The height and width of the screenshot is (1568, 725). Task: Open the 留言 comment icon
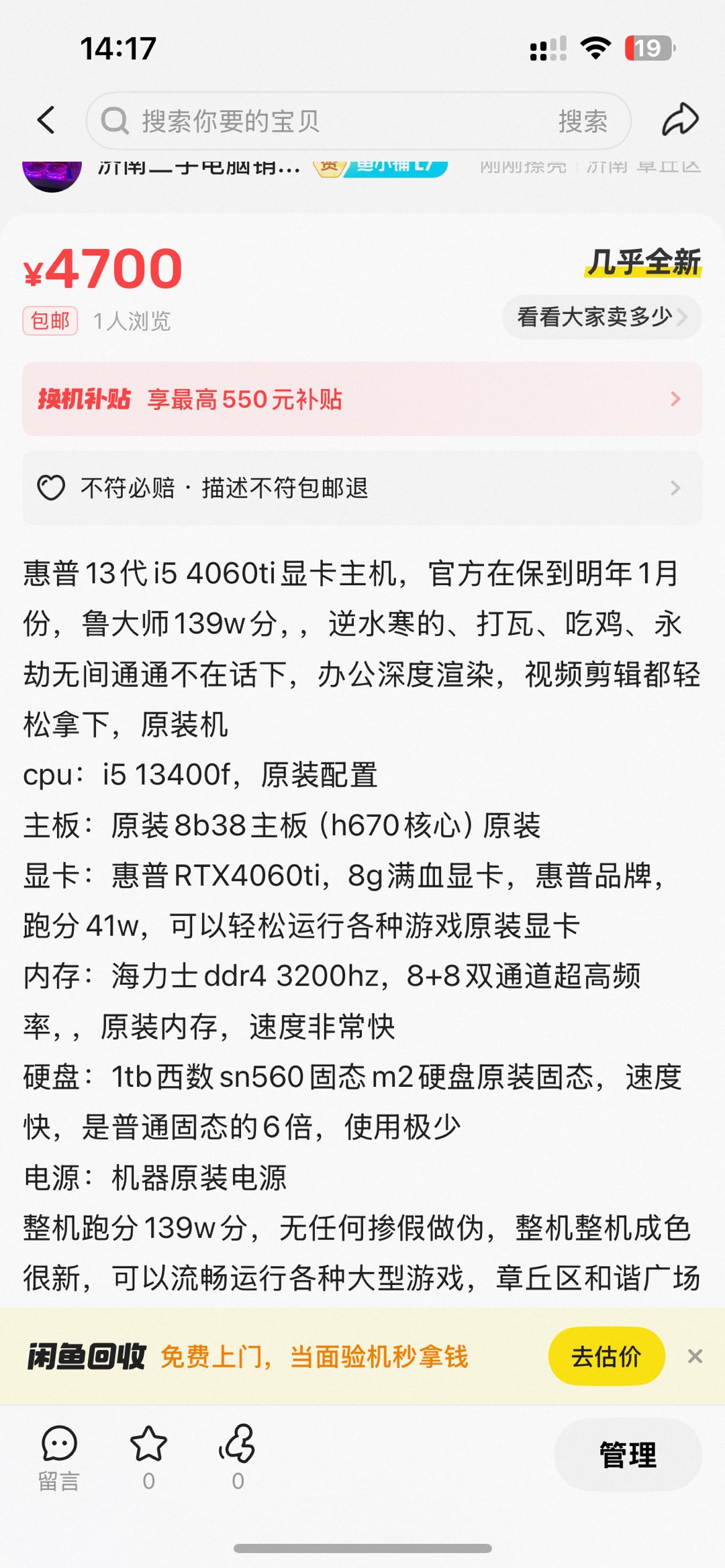point(59,1457)
